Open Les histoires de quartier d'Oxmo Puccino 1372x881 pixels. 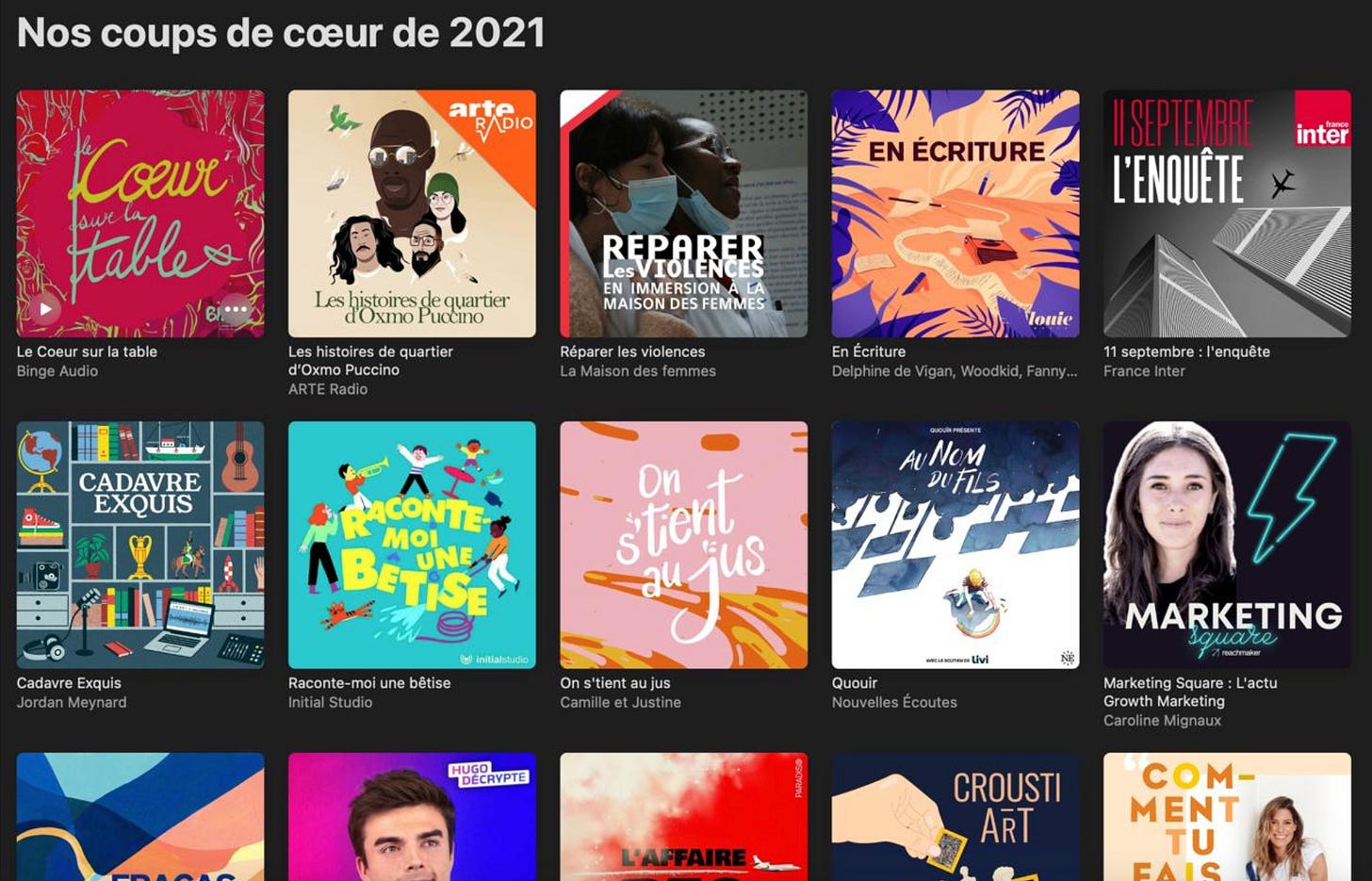pos(412,214)
